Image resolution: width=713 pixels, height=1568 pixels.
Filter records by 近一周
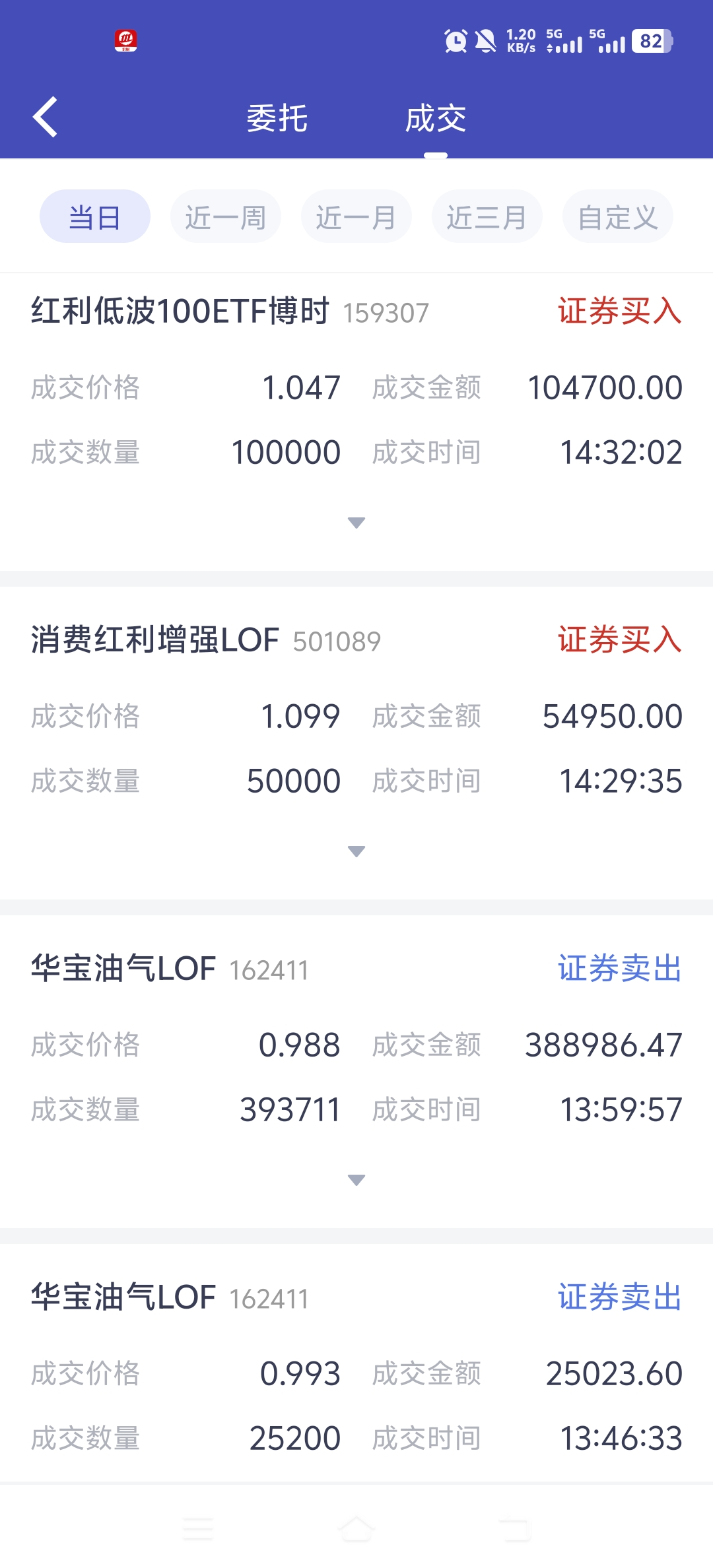tap(226, 216)
